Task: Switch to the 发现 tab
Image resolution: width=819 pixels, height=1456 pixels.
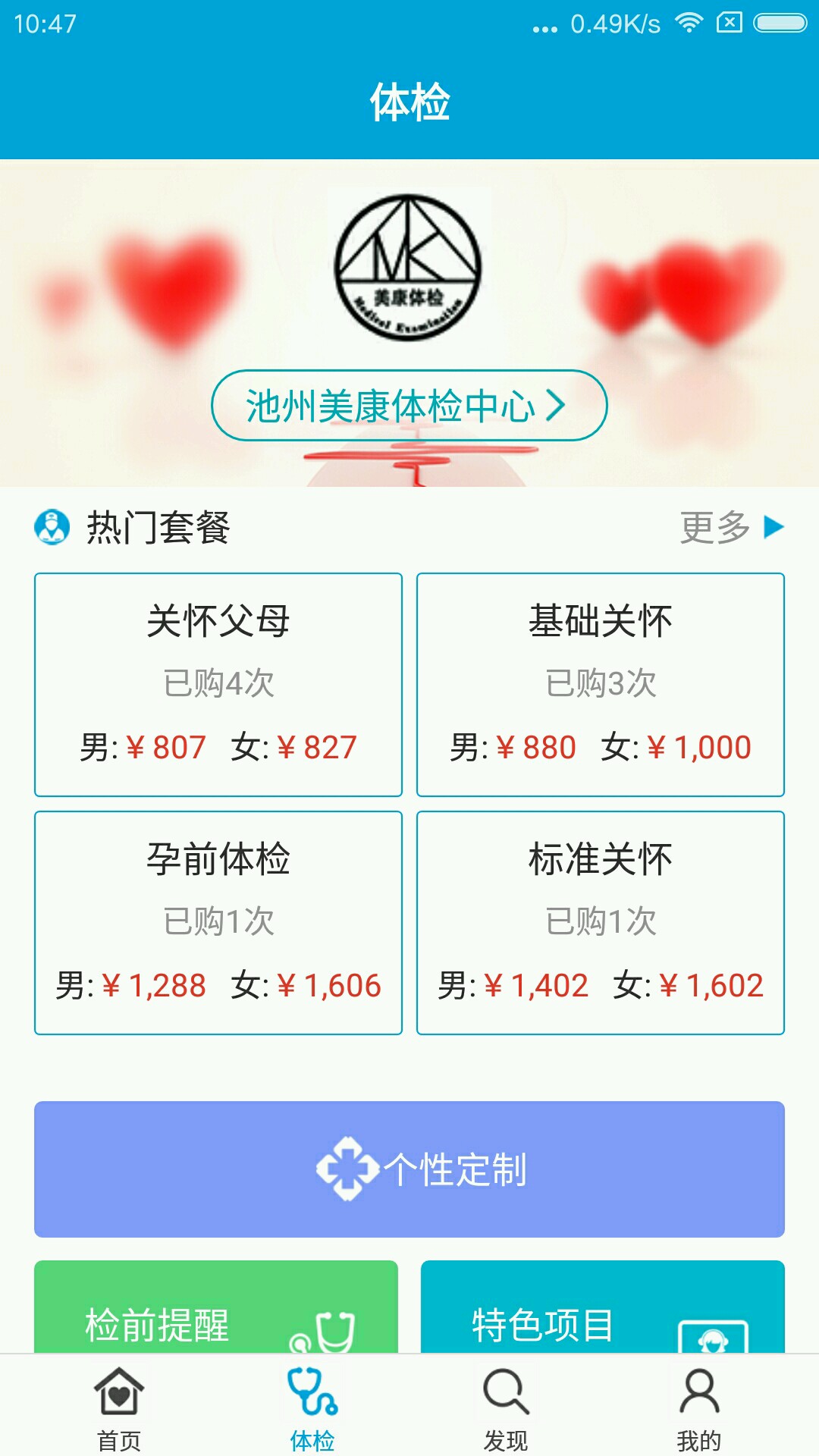Action: (506, 1407)
